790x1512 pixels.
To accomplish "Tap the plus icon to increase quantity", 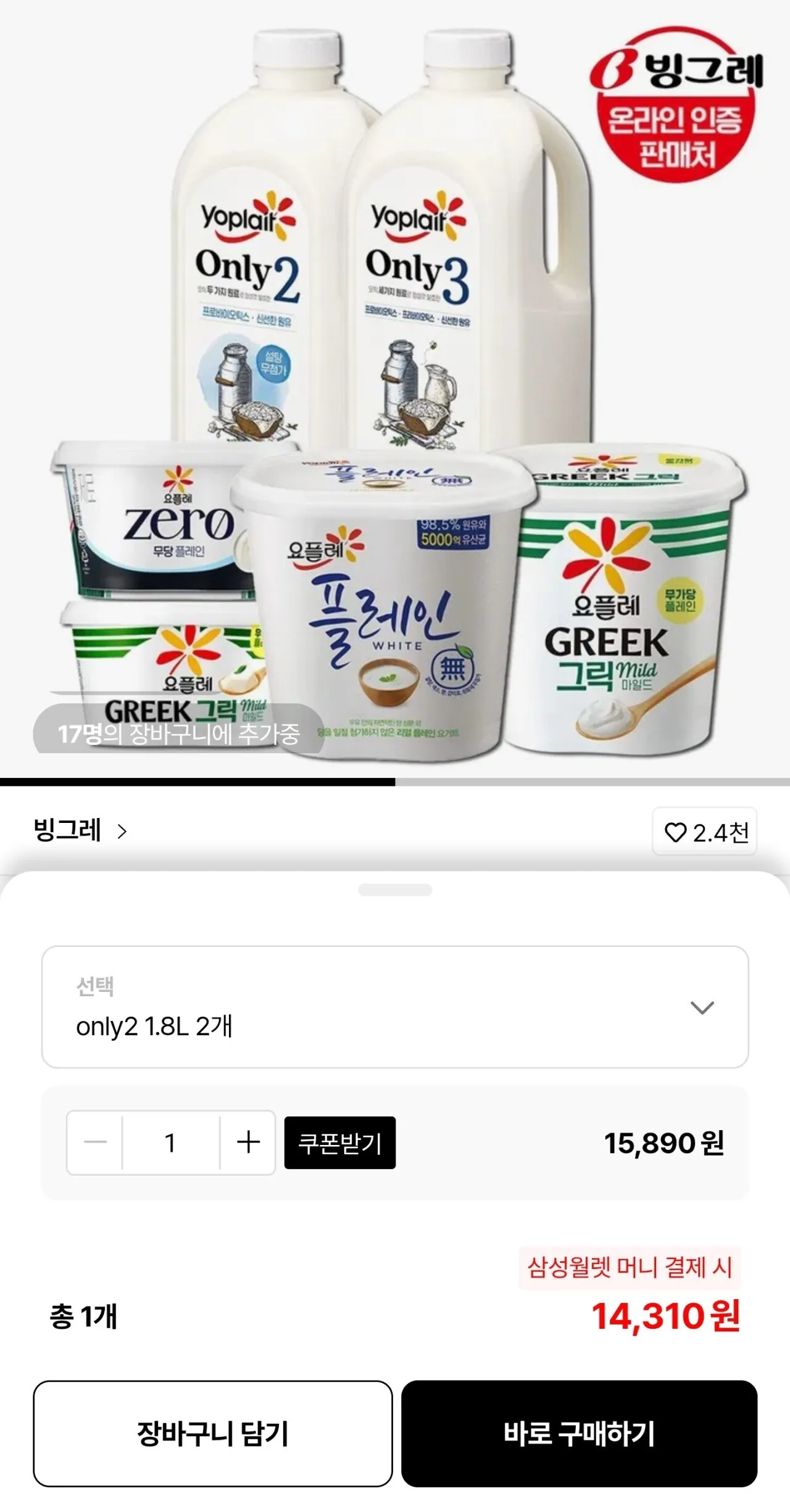I will point(249,1142).
